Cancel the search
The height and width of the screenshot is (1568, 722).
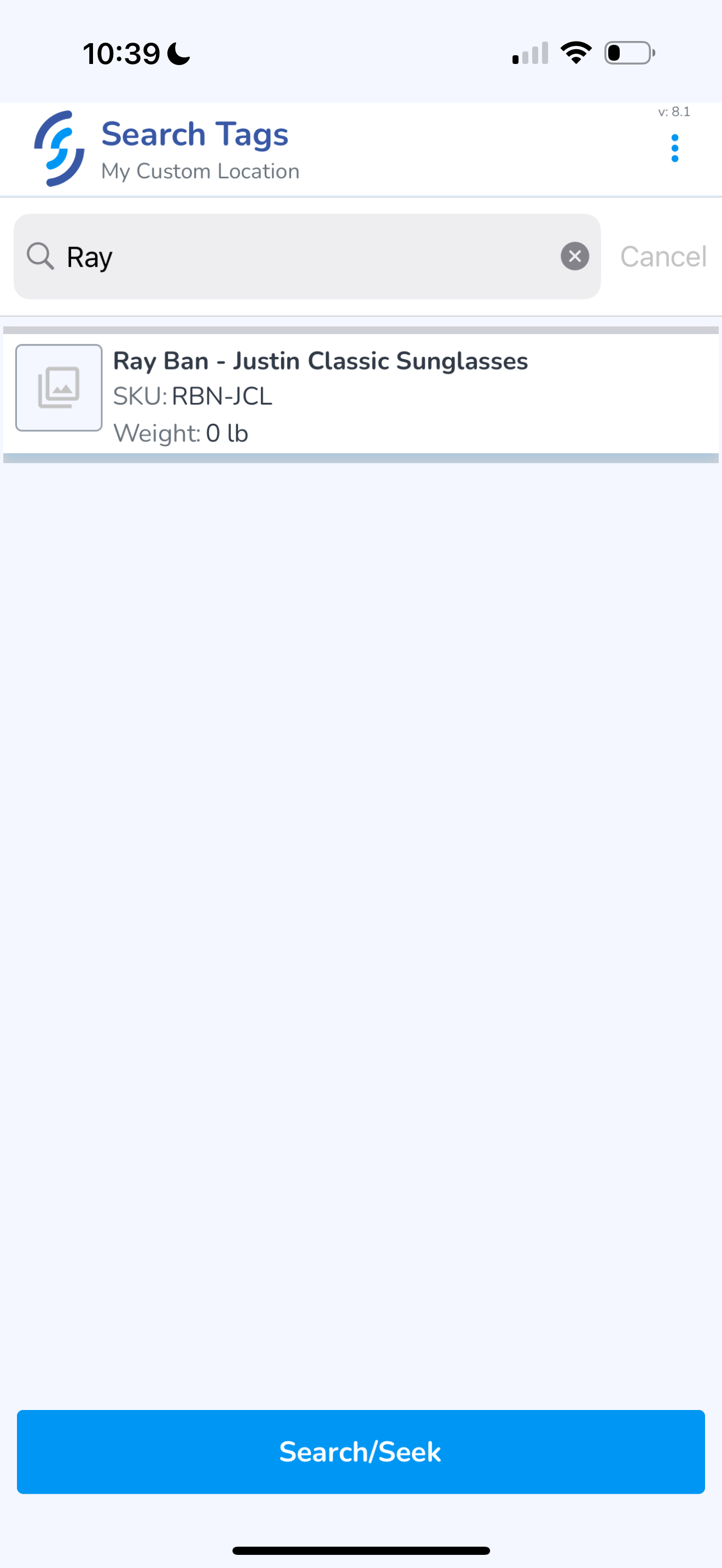point(663,256)
